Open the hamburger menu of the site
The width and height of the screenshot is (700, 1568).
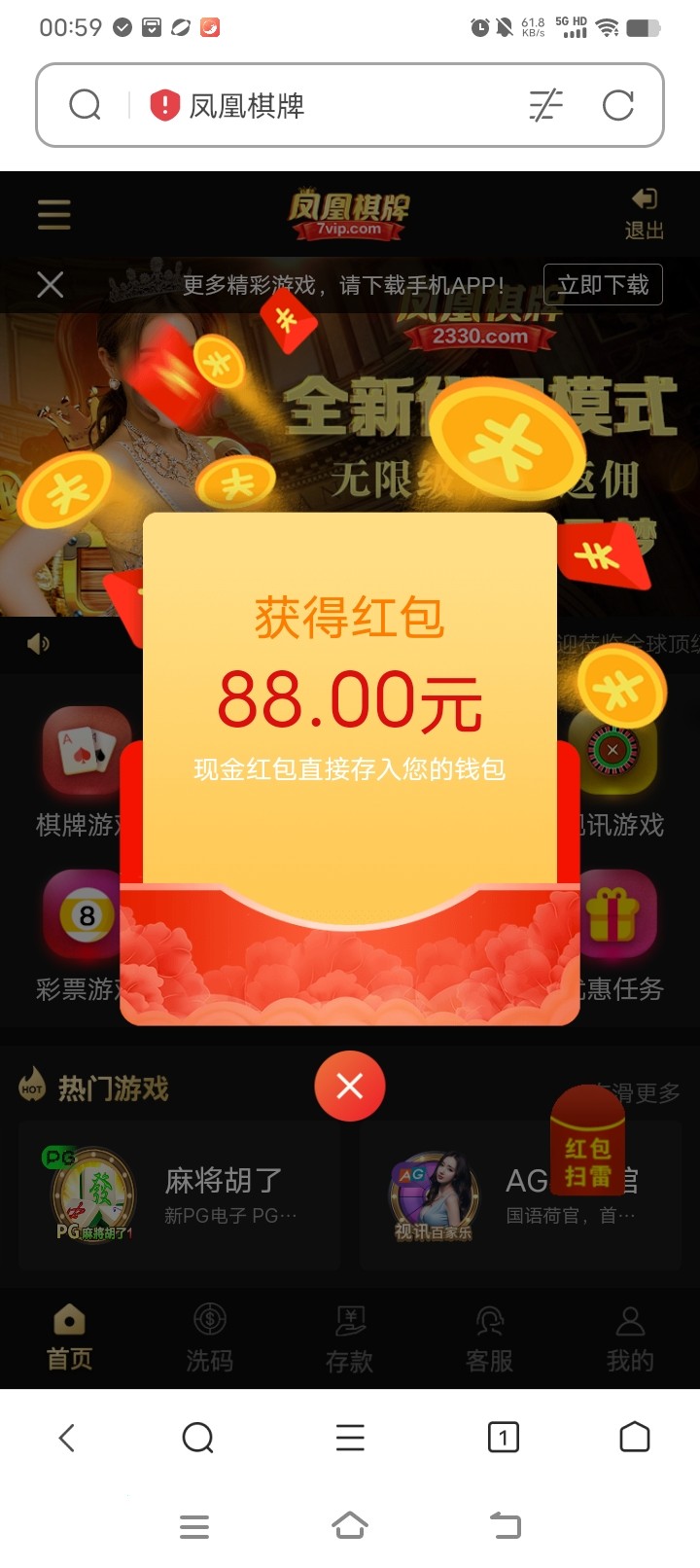pyautogui.click(x=54, y=214)
